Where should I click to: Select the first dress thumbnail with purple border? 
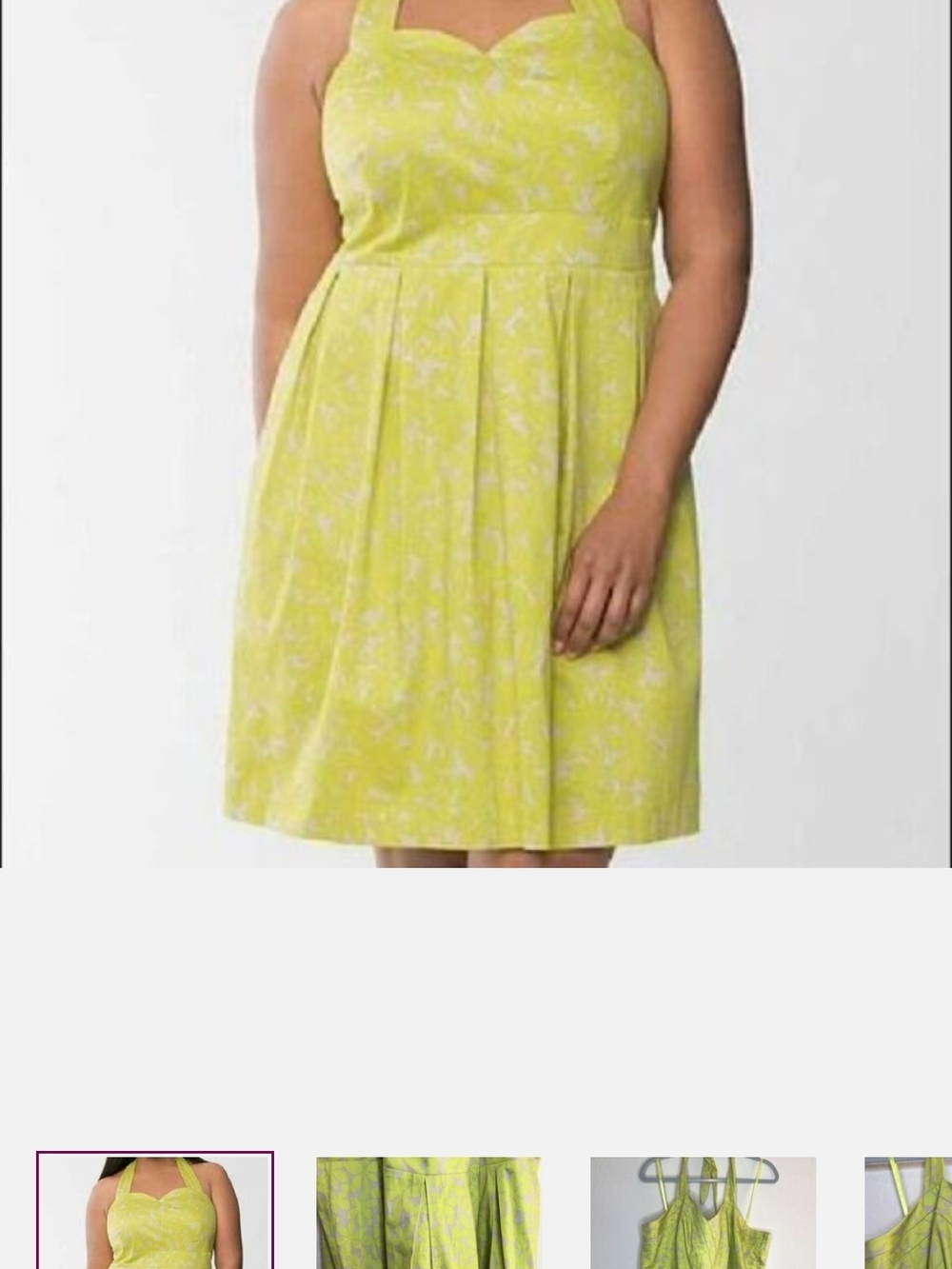152,1212
